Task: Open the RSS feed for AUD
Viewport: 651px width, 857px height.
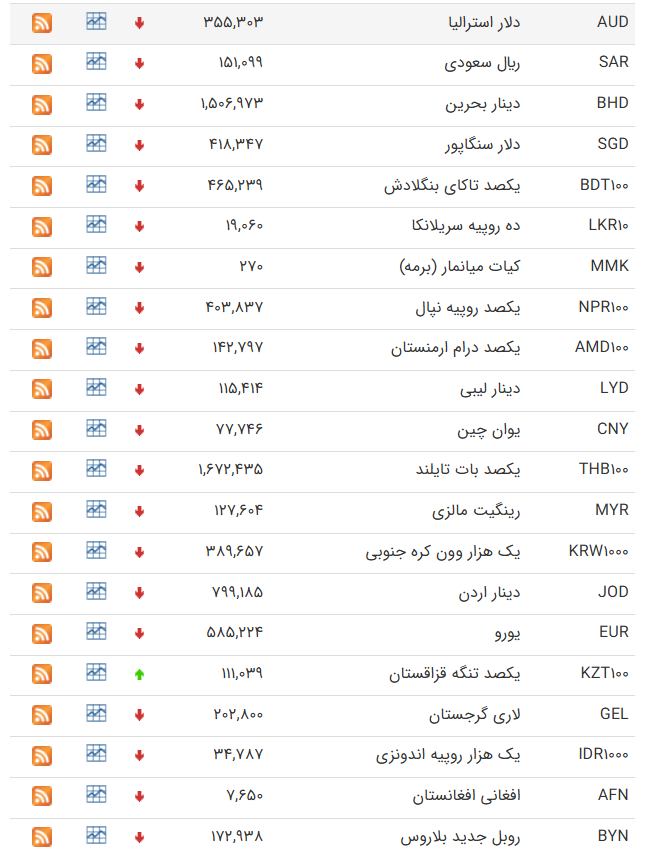Action: [x=42, y=22]
